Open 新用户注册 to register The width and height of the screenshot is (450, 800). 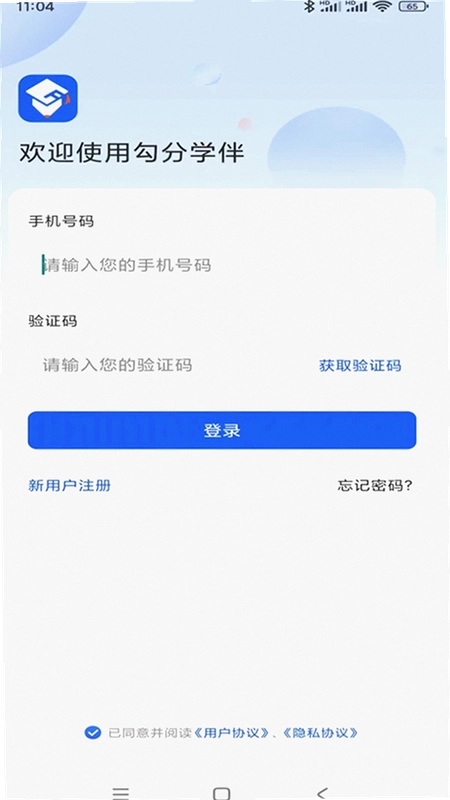tap(69, 486)
